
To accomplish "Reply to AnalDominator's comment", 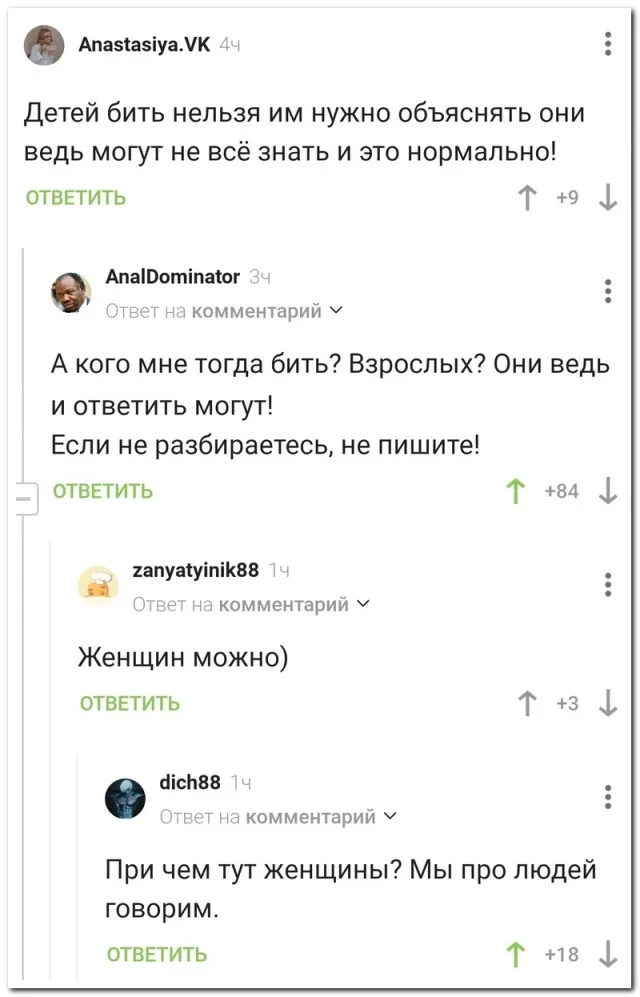I will point(102,491).
